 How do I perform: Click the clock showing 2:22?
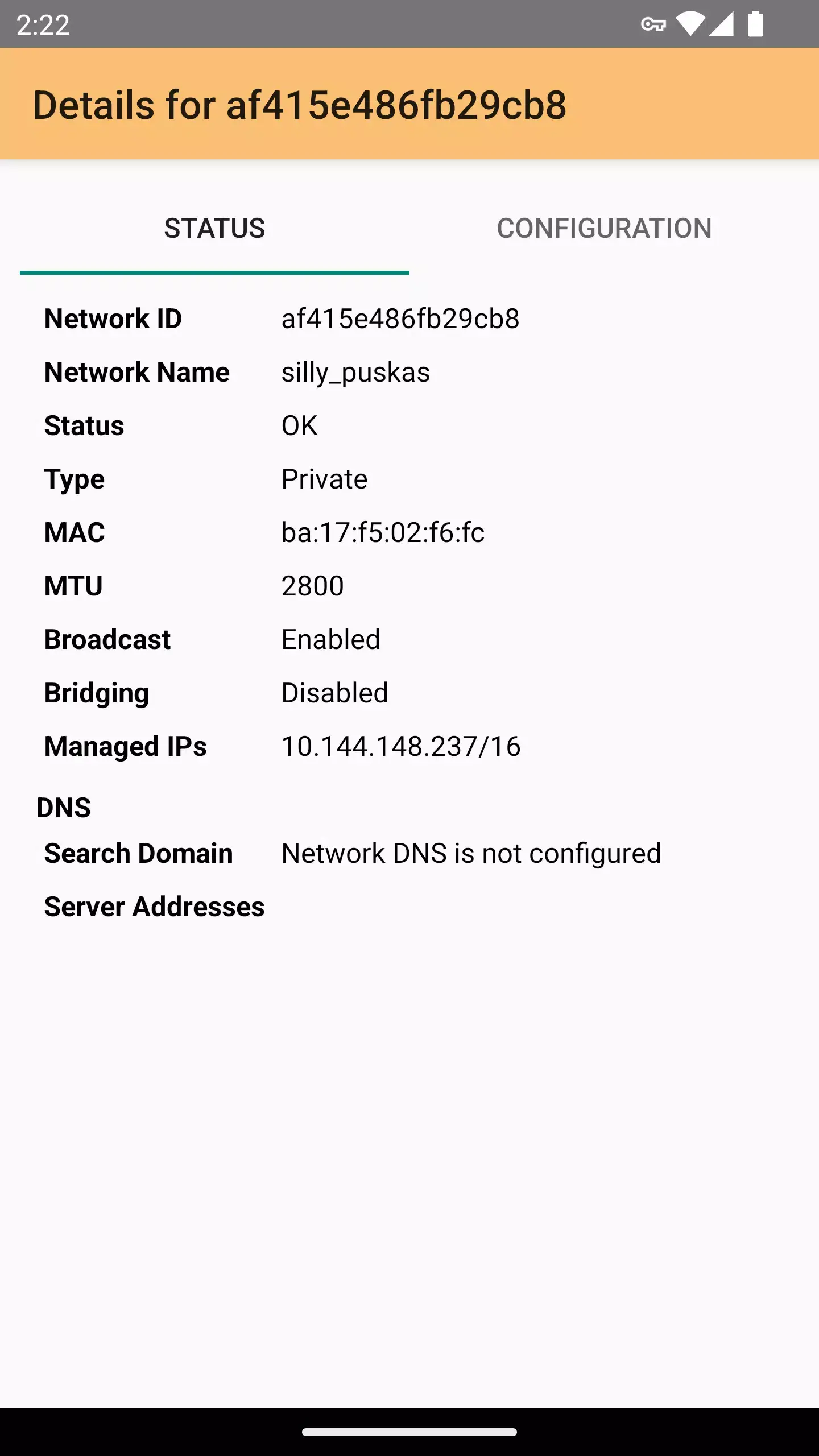click(x=44, y=24)
